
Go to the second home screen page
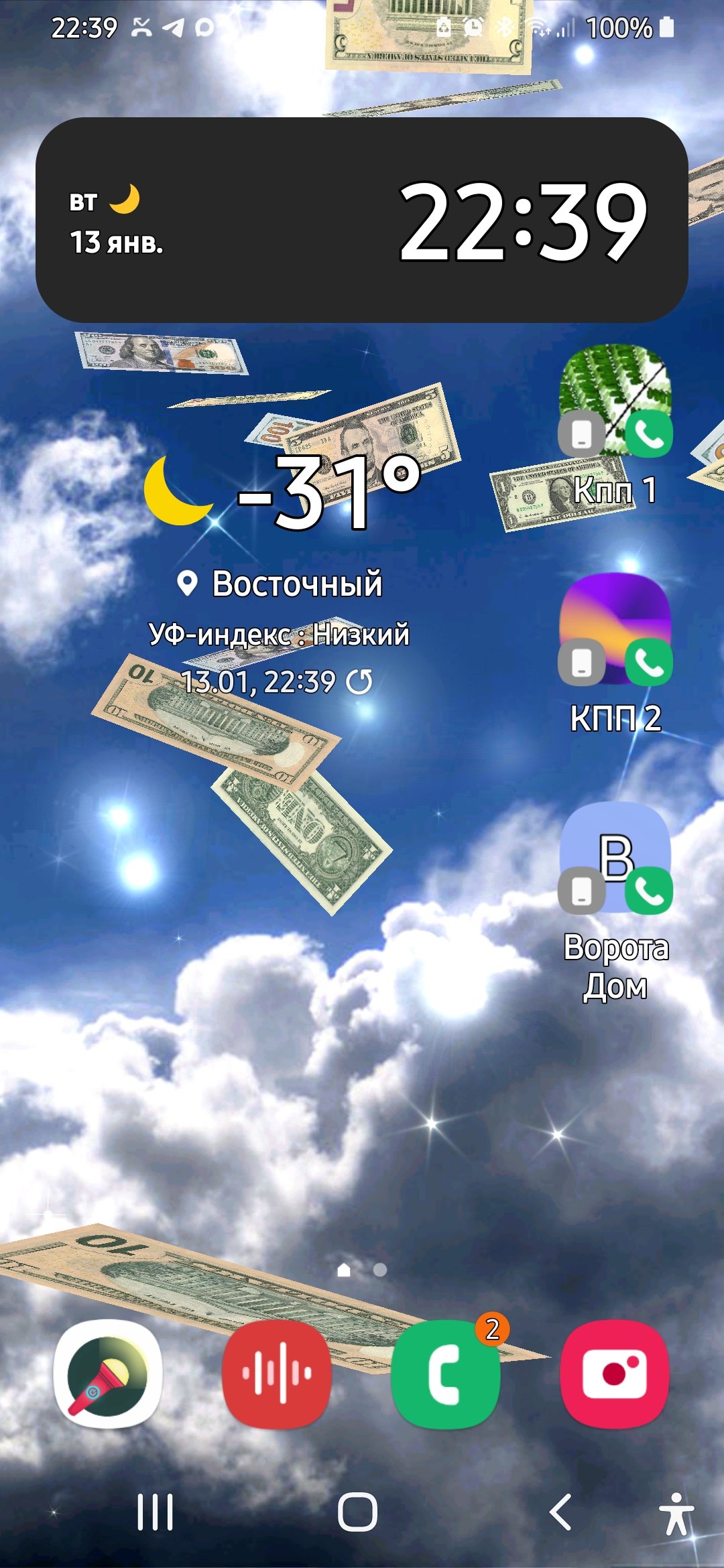[380, 1270]
